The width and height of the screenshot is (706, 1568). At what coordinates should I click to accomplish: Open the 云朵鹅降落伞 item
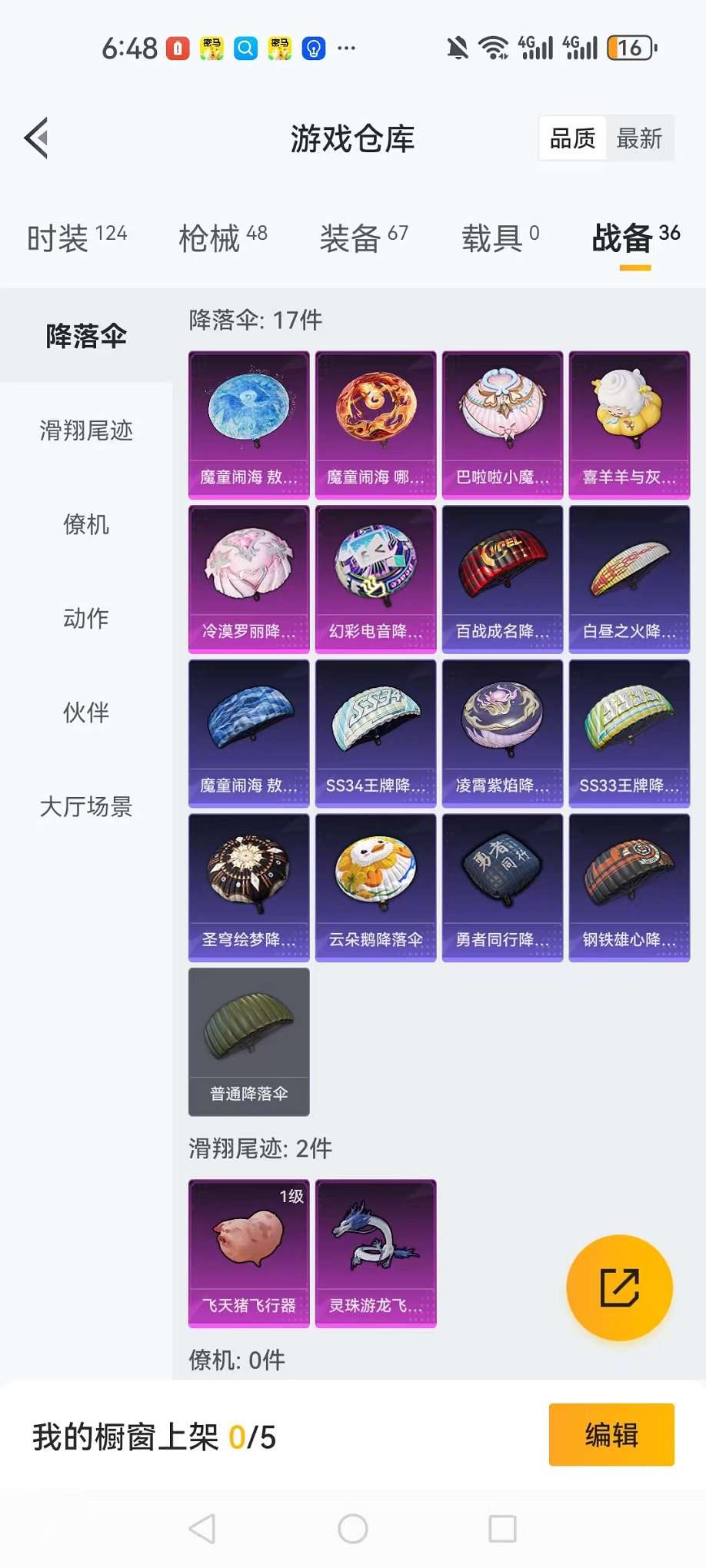pos(375,887)
